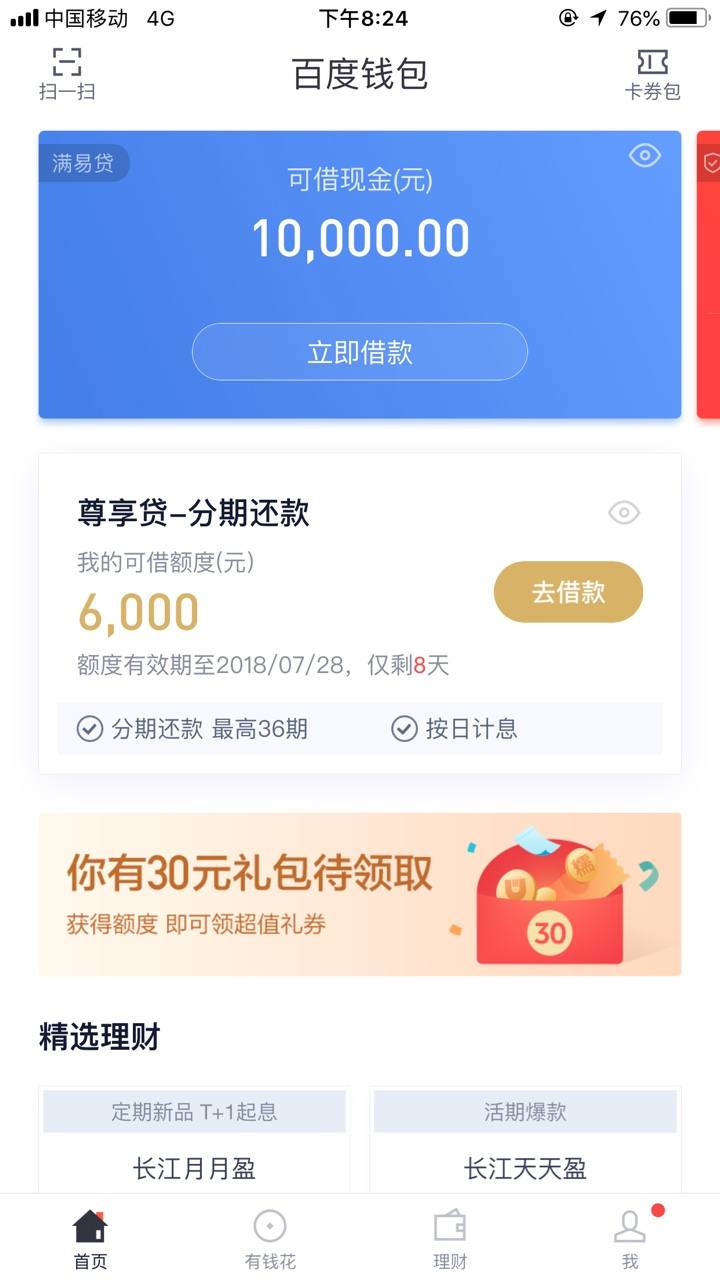The height and width of the screenshot is (1280, 720).
Task: Open the 长江月月盈 product card
Action: (194, 1139)
